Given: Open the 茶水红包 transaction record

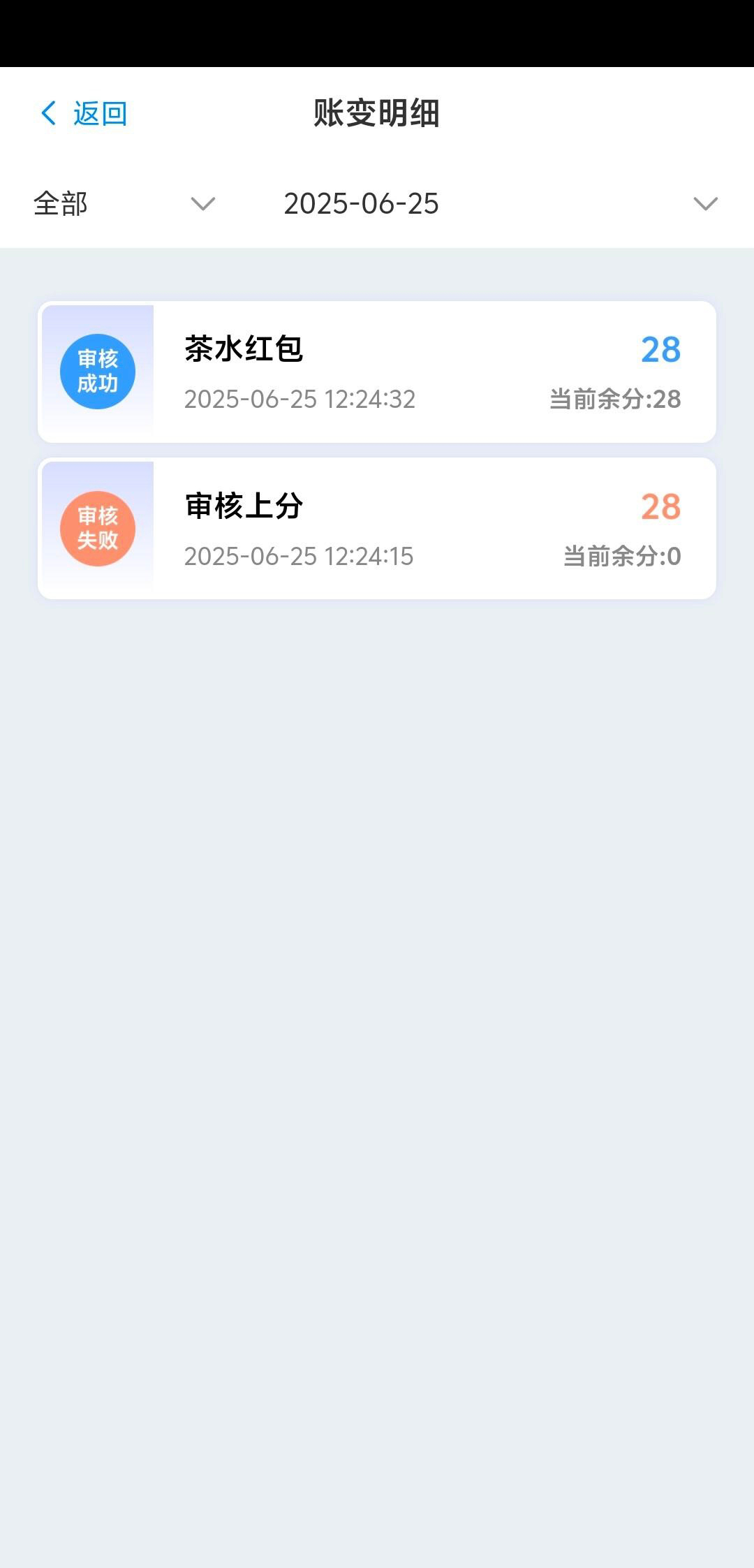Looking at the screenshot, I should 377,372.
